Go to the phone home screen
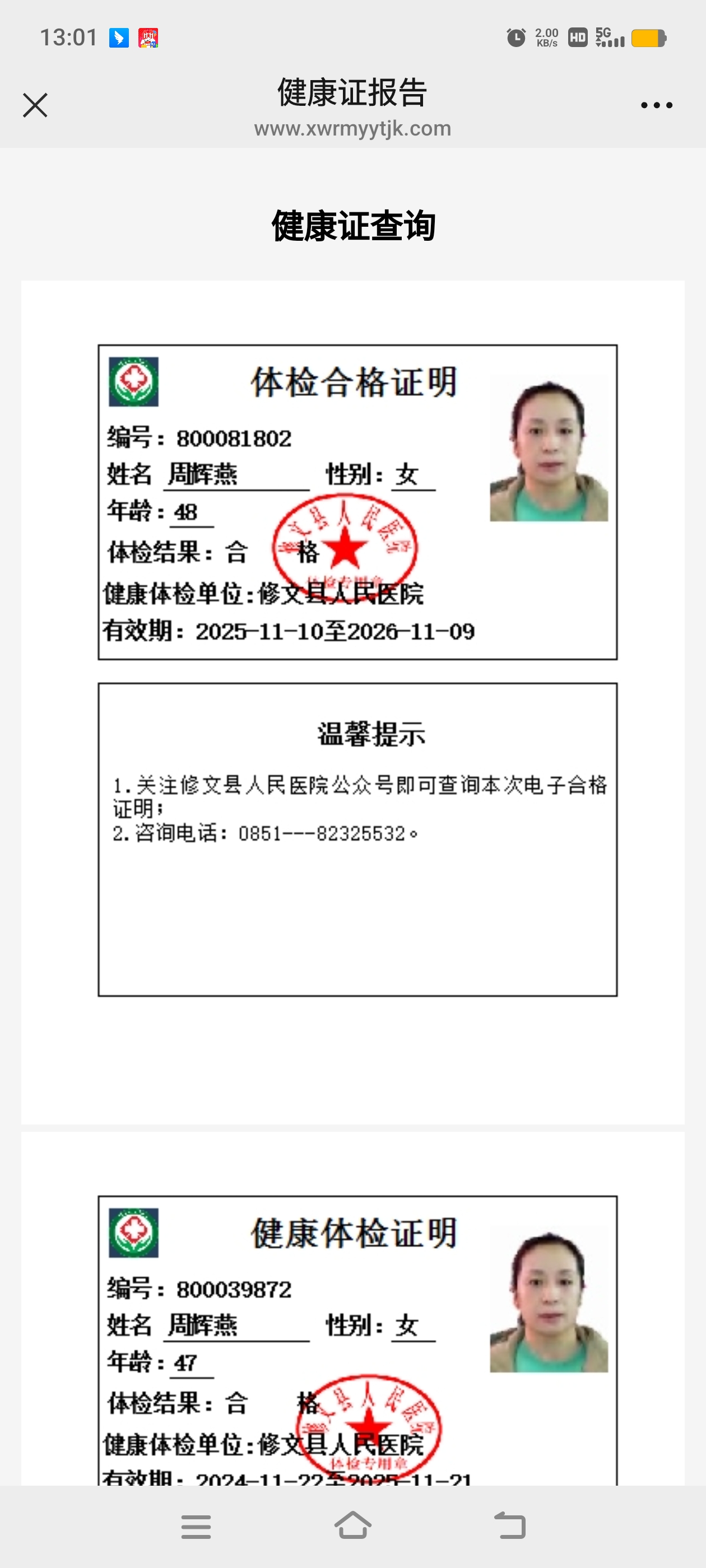The image size is (706, 1568). [x=352, y=1525]
